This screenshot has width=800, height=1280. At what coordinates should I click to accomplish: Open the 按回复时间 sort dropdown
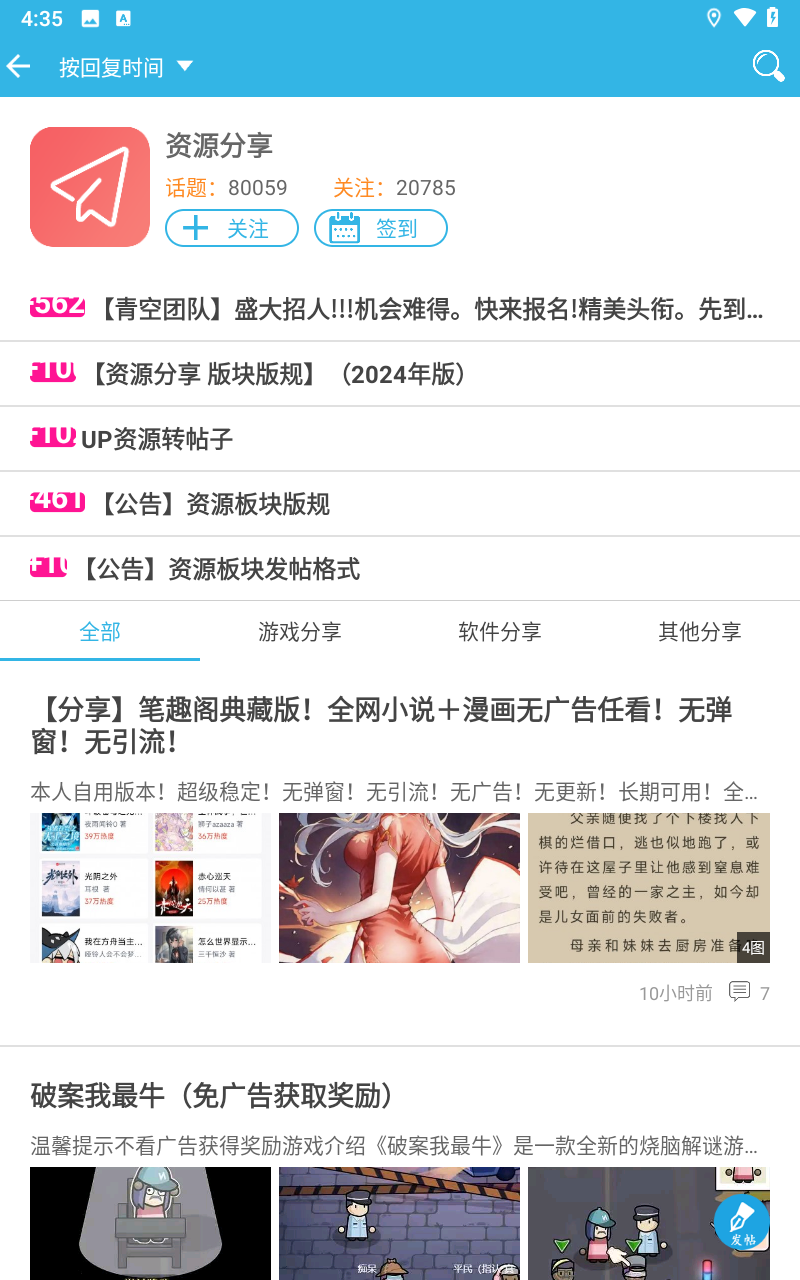(x=125, y=67)
